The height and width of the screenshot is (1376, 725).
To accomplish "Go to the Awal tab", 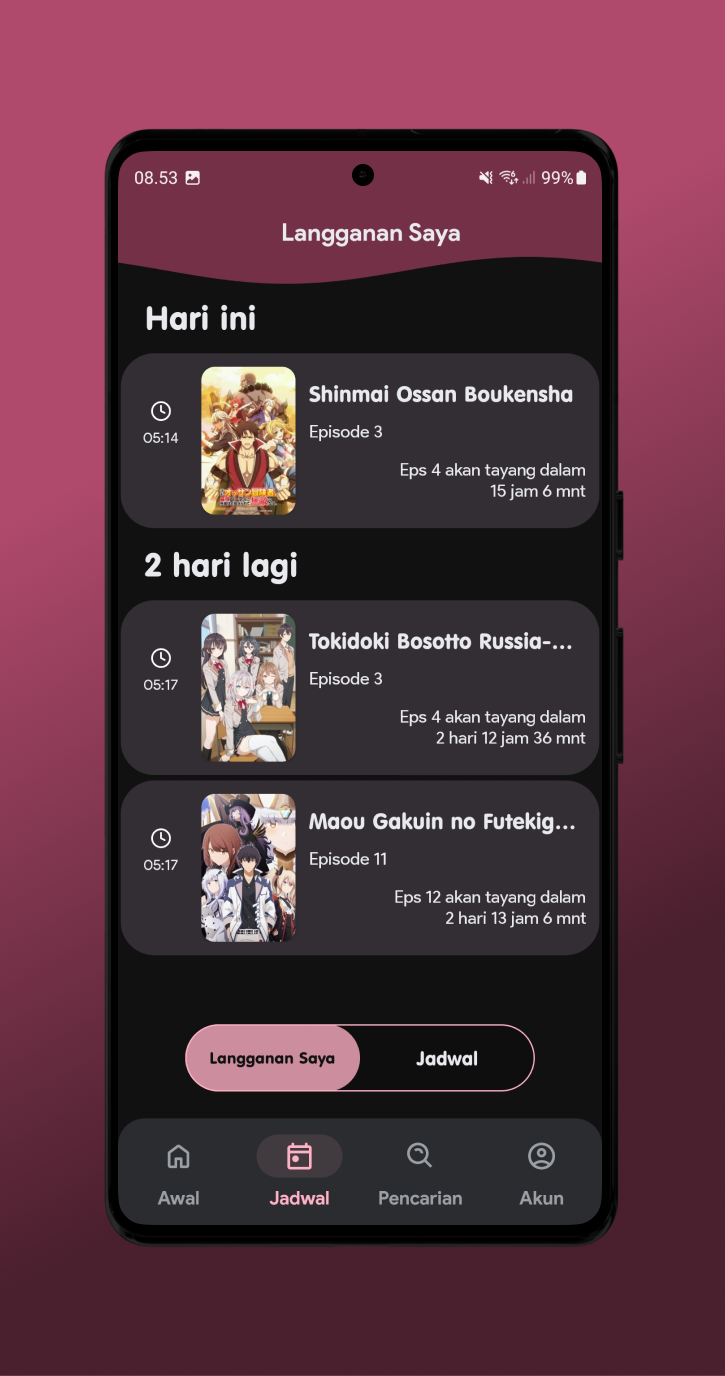I will pyautogui.click(x=179, y=1173).
